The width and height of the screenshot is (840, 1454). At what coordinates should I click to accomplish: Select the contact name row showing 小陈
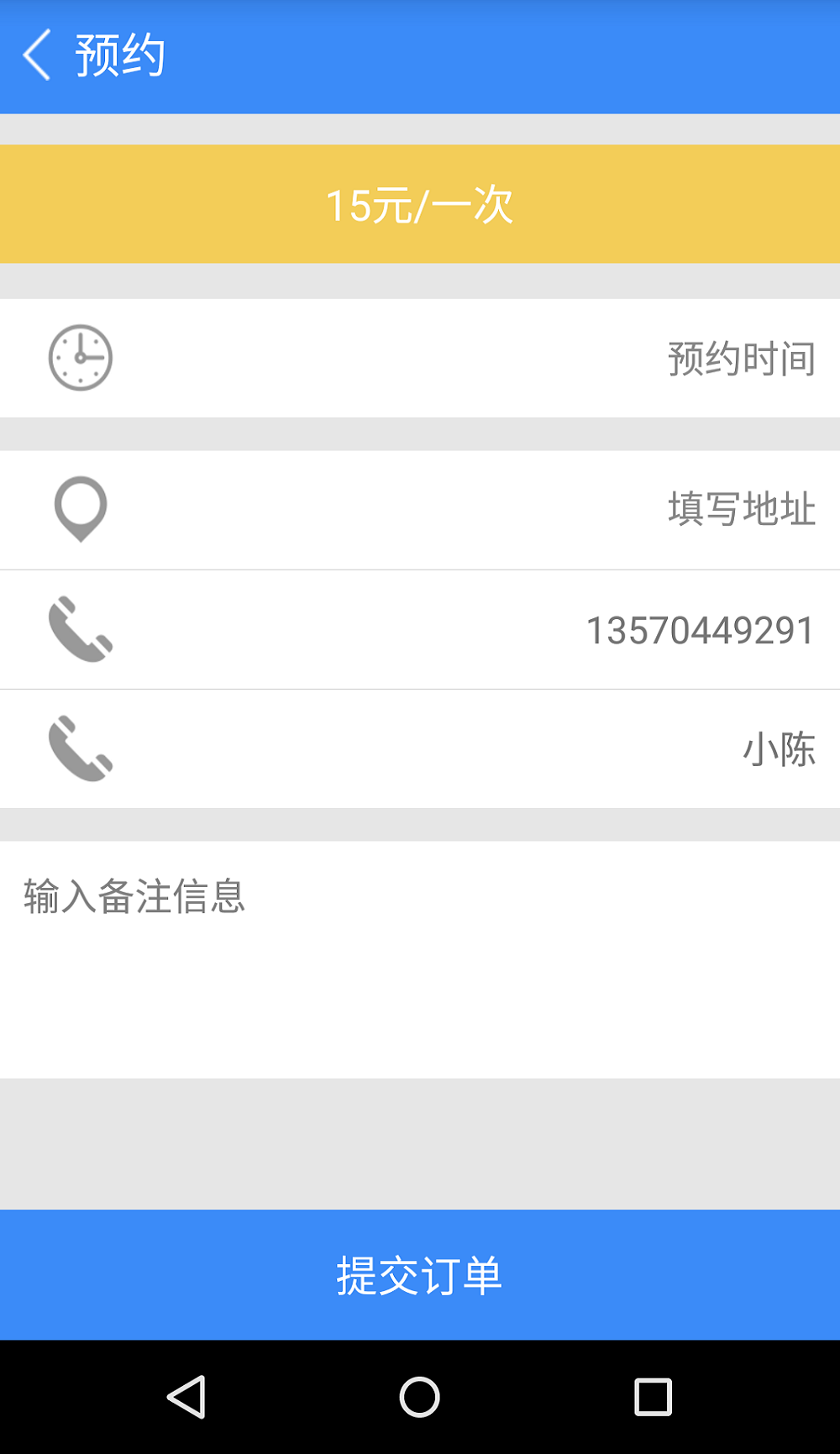pos(420,751)
